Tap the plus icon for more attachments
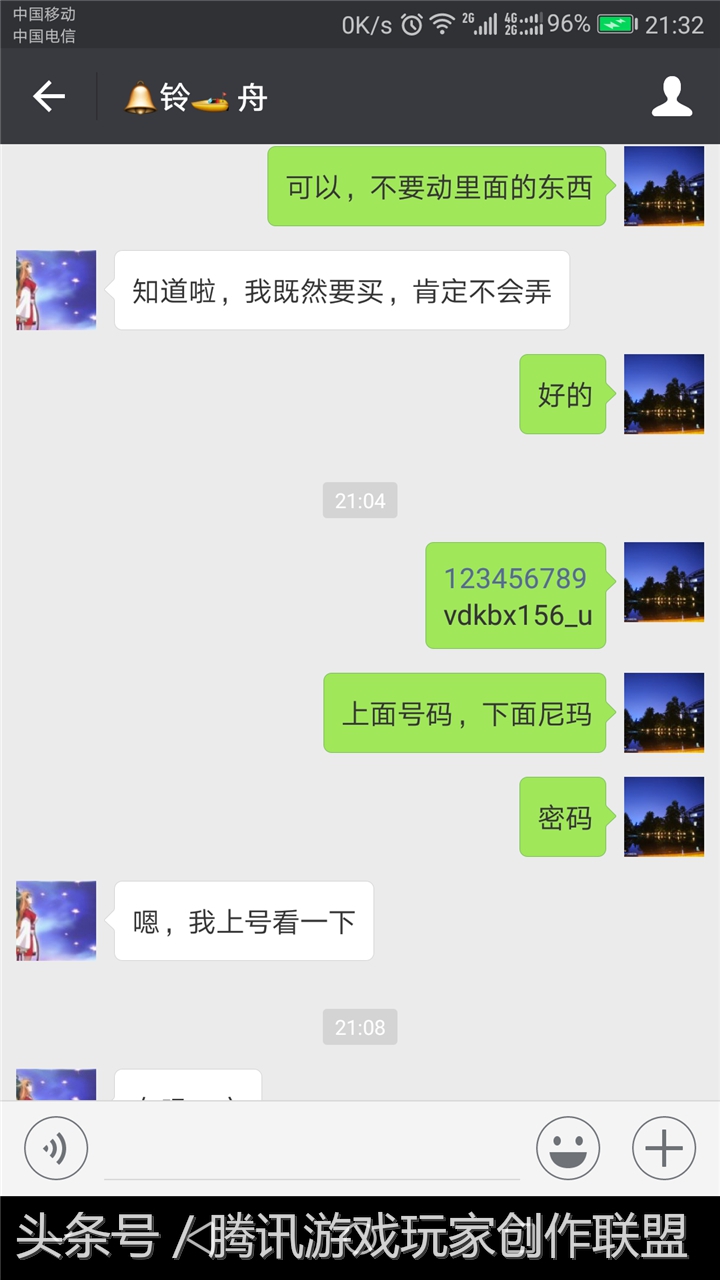720x1280 pixels. click(x=662, y=1147)
